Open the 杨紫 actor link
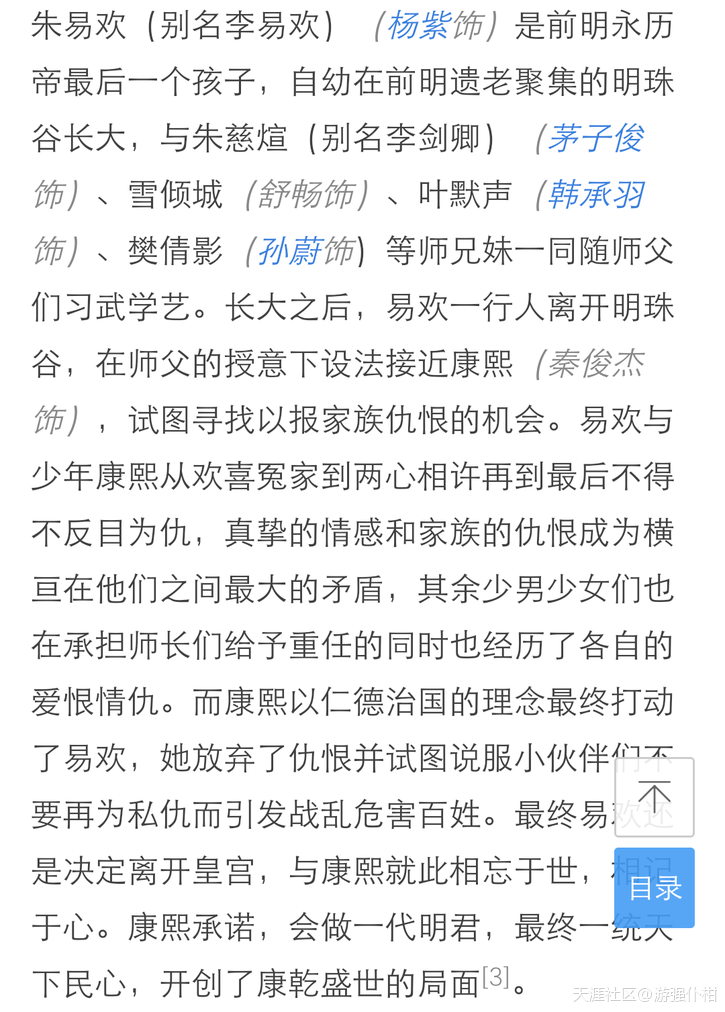The height and width of the screenshot is (1012, 725). (x=418, y=26)
